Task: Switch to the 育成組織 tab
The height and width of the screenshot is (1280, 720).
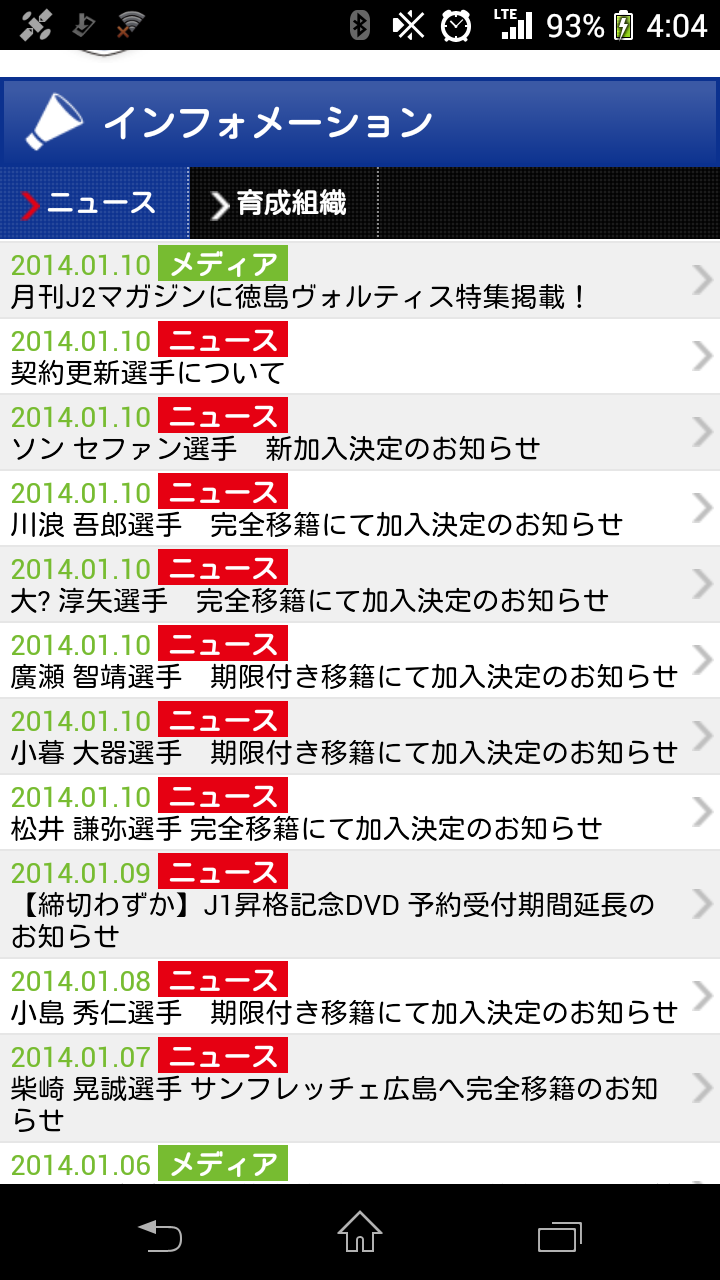Action: pos(284,203)
